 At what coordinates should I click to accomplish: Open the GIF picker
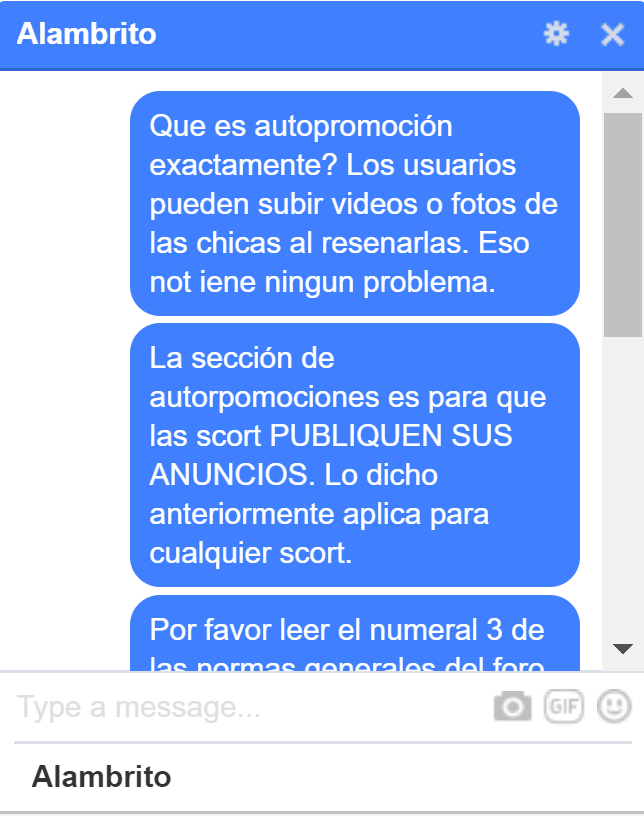pos(563,707)
